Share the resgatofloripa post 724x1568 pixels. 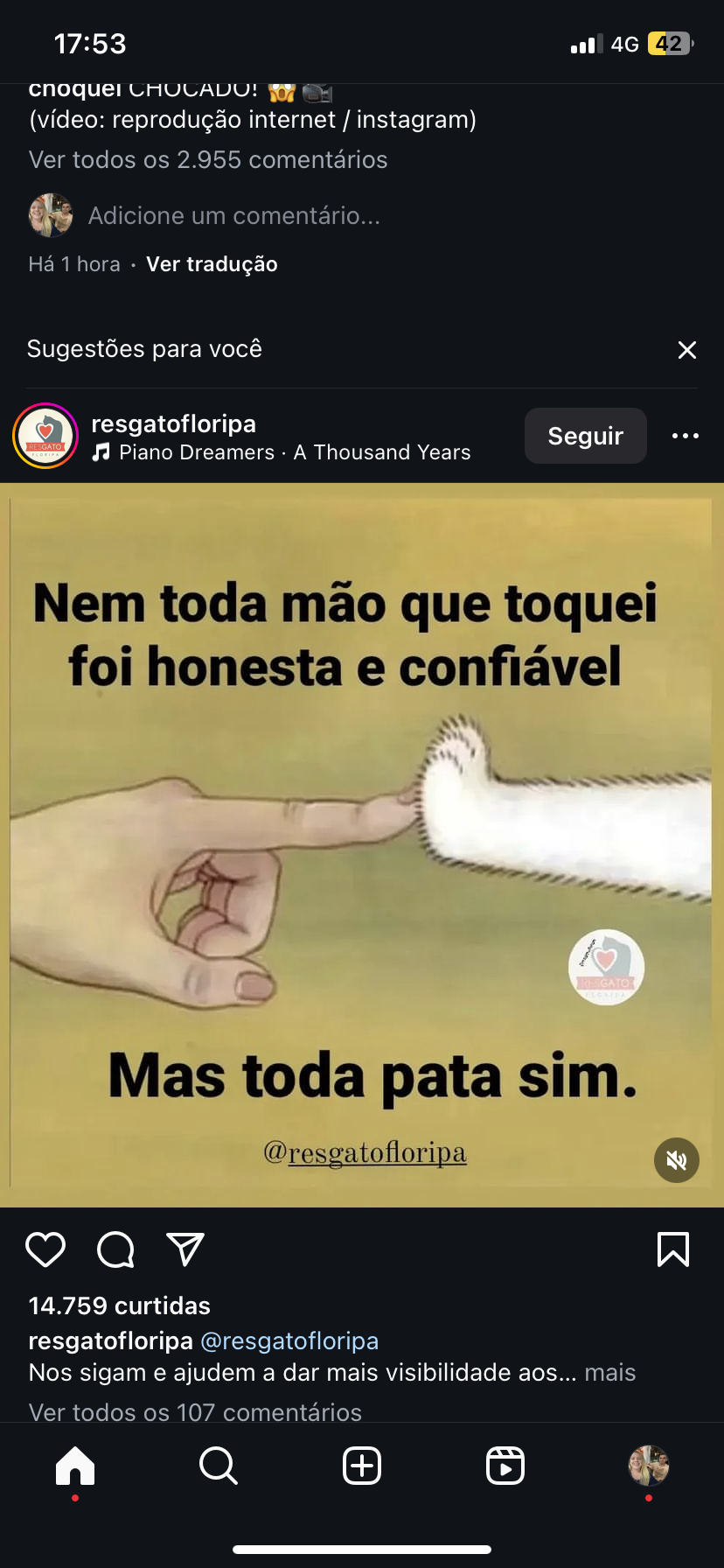click(x=185, y=1249)
